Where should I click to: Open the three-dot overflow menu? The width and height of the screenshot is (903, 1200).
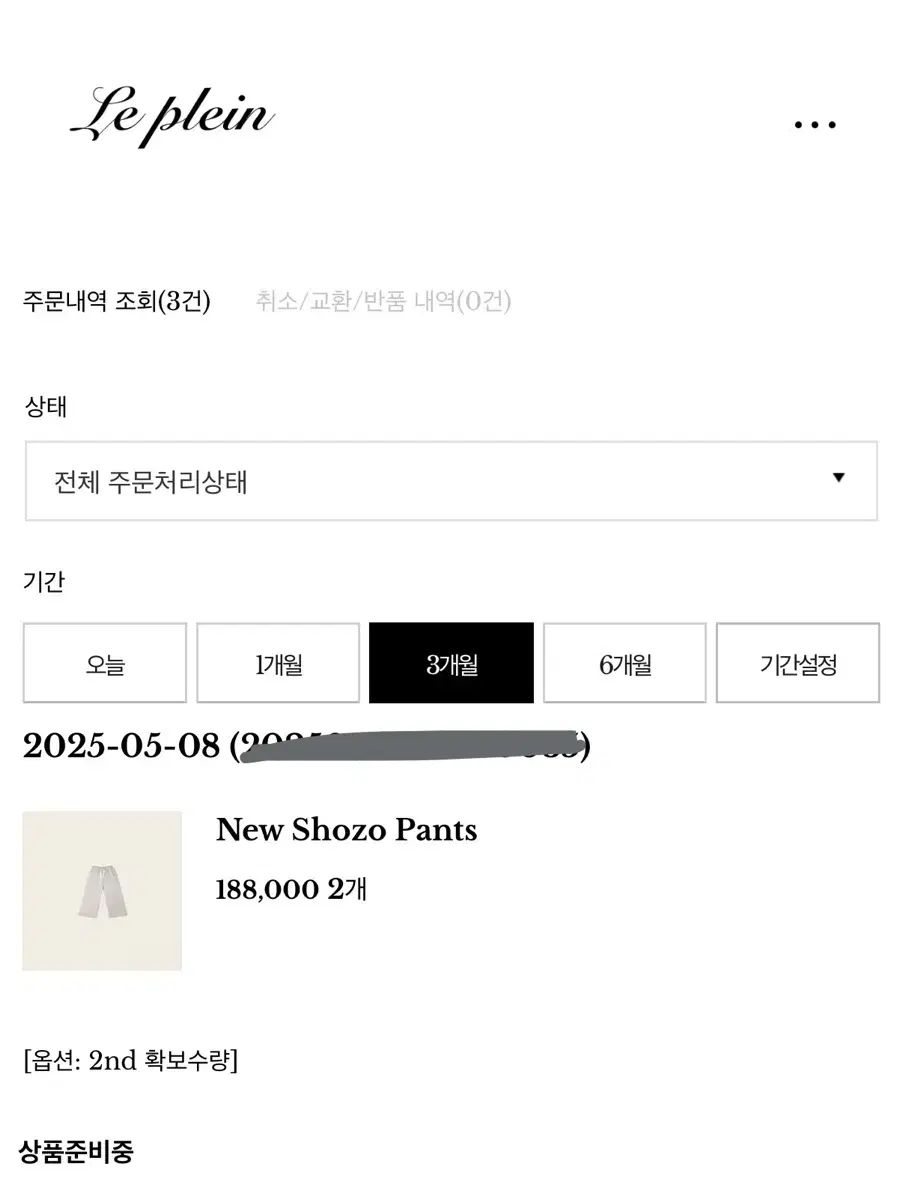point(814,125)
